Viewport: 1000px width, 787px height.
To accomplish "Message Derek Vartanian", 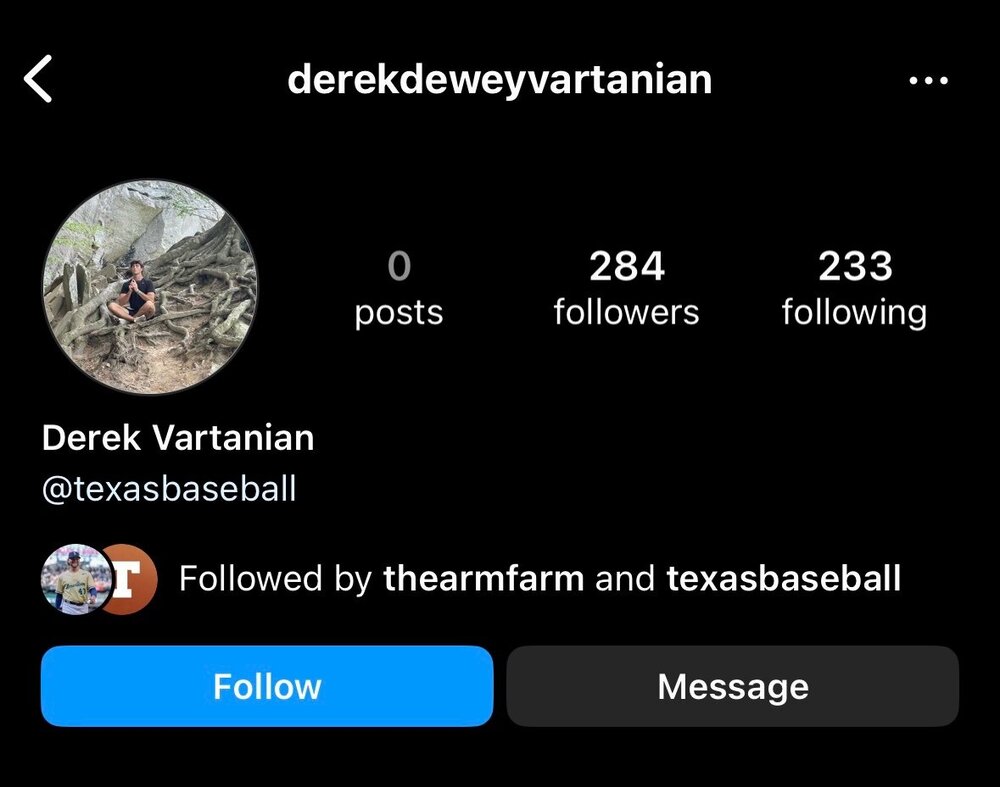I will point(732,686).
